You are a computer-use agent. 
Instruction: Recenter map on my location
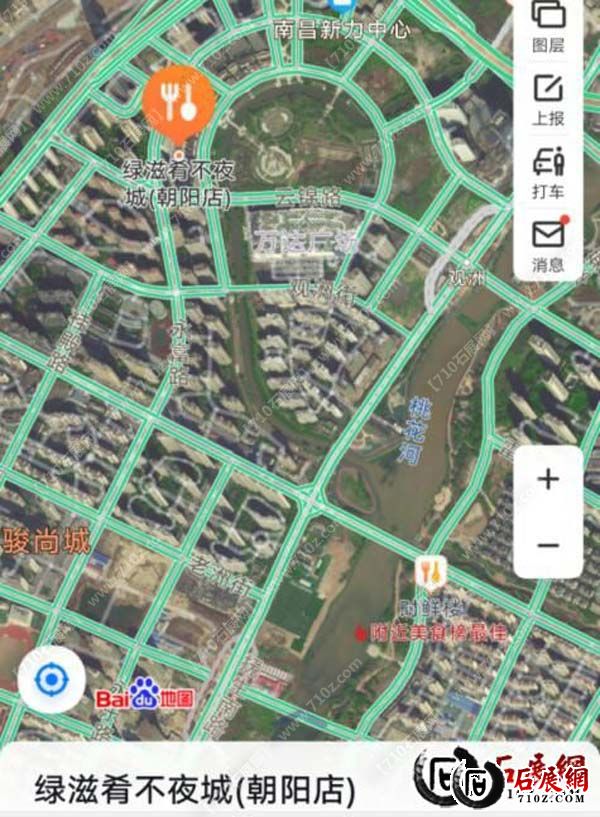(x=50, y=681)
